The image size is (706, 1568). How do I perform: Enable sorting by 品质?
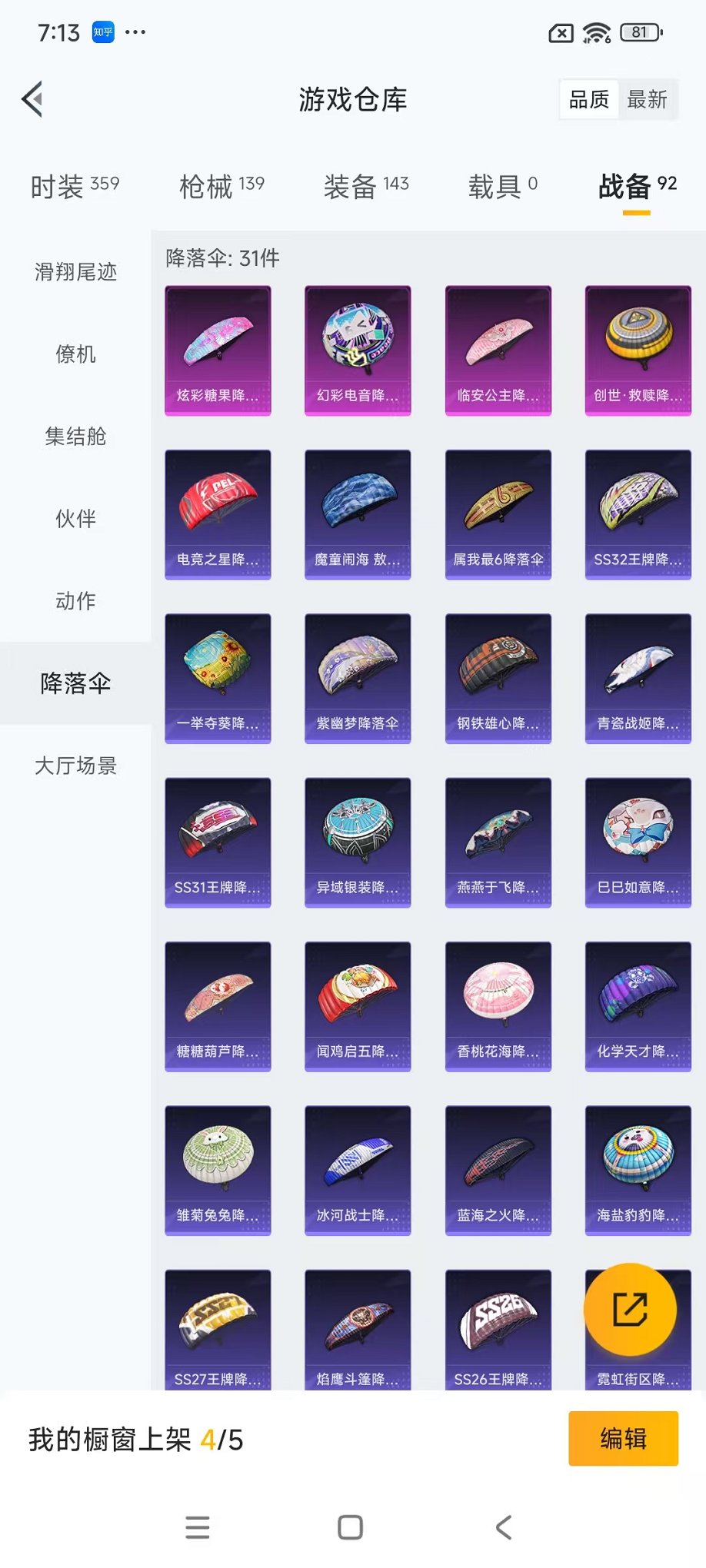tap(588, 98)
